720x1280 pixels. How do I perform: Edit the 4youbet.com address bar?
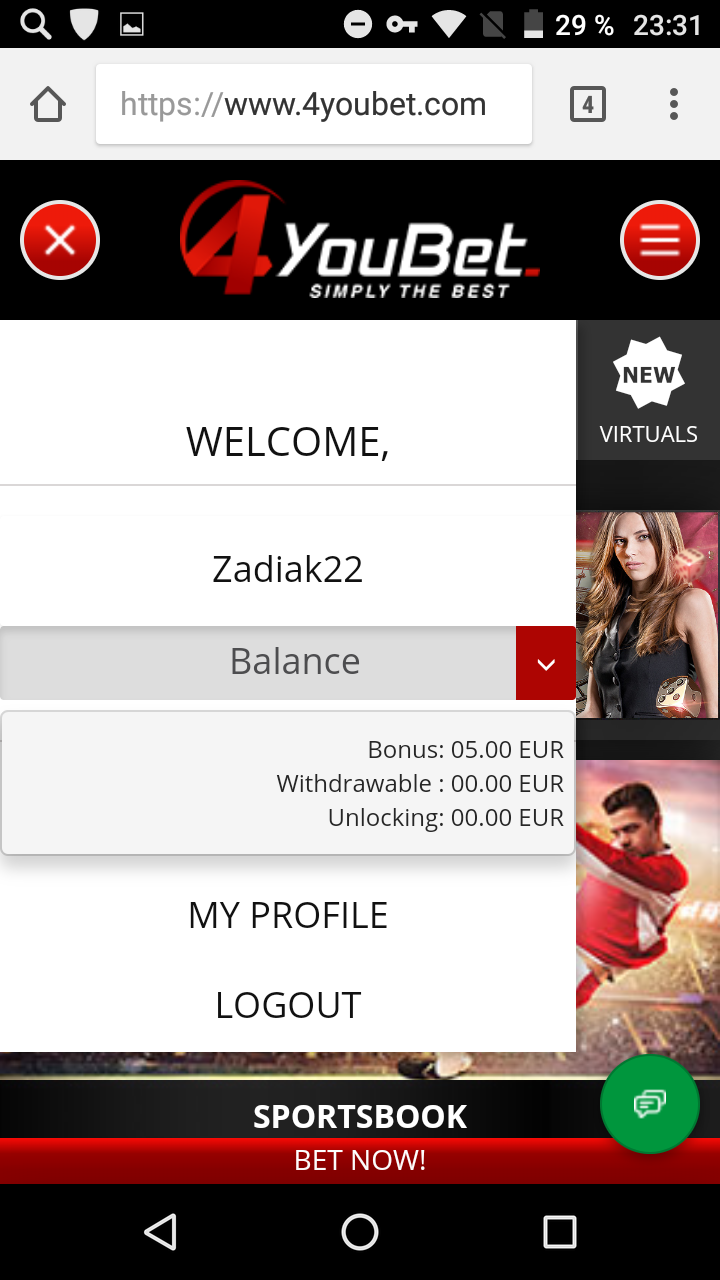(313, 104)
